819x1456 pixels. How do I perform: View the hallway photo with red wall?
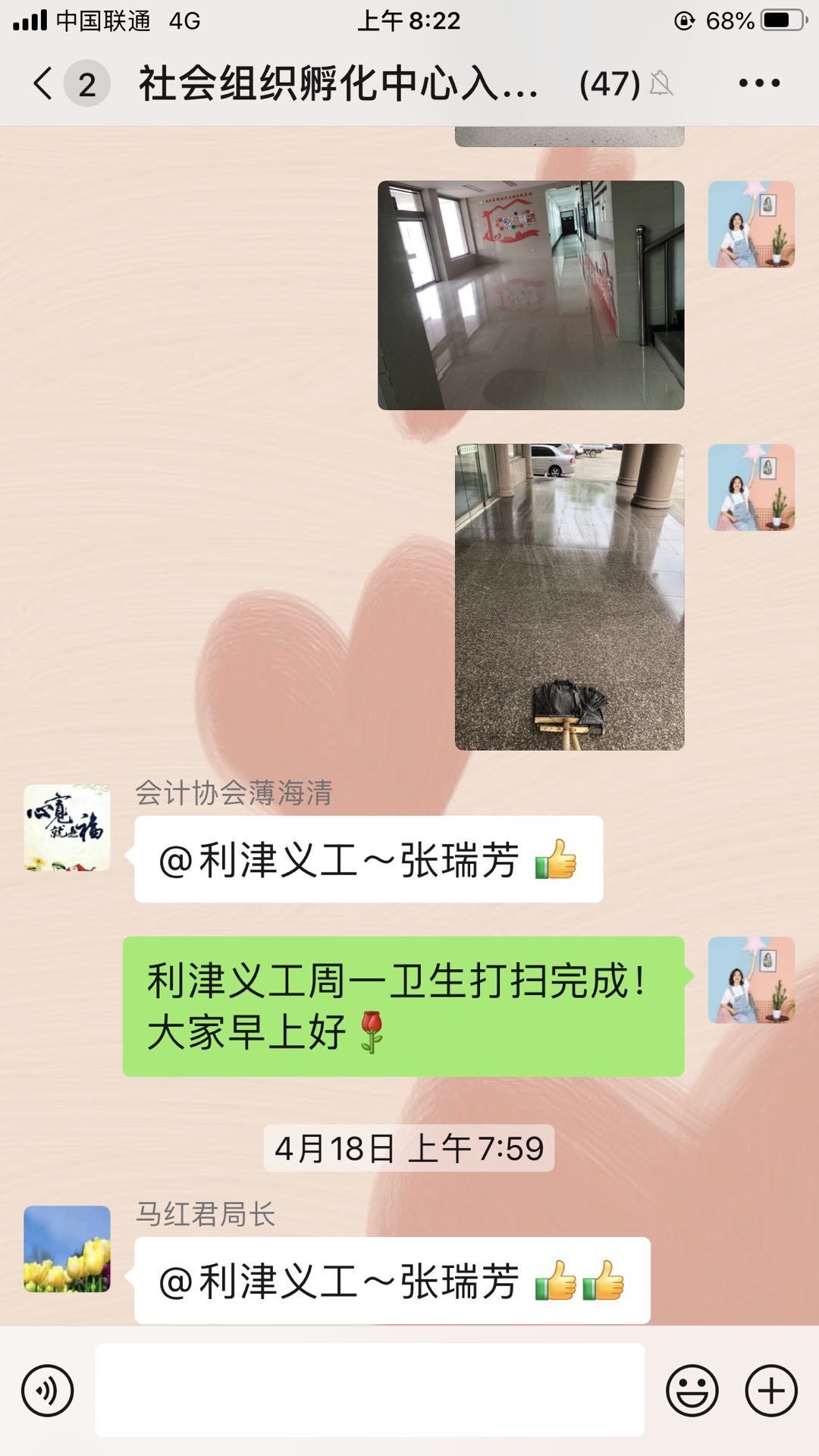pyautogui.click(x=531, y=295)
